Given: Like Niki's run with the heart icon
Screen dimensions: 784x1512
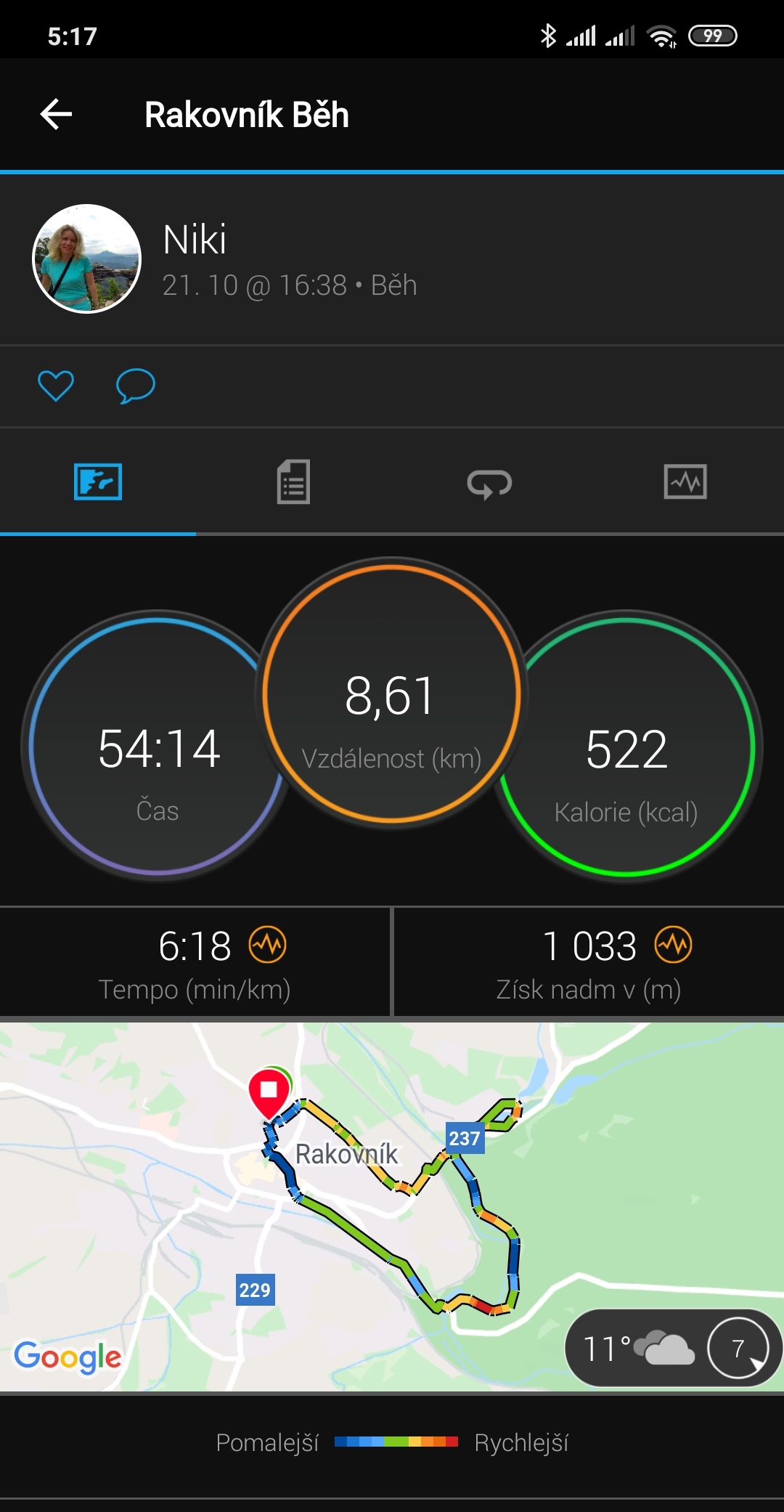Looking at the screenshot, I should tap(56, 386).
